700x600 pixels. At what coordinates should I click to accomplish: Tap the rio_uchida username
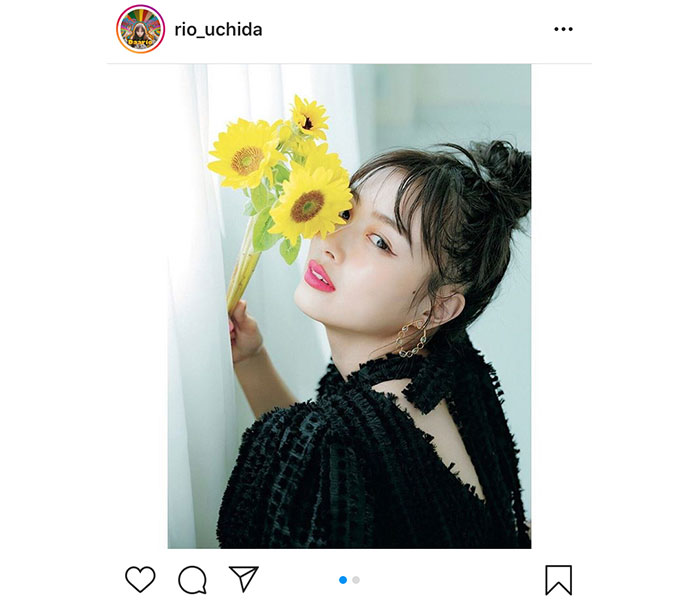[x=218, y=30]
